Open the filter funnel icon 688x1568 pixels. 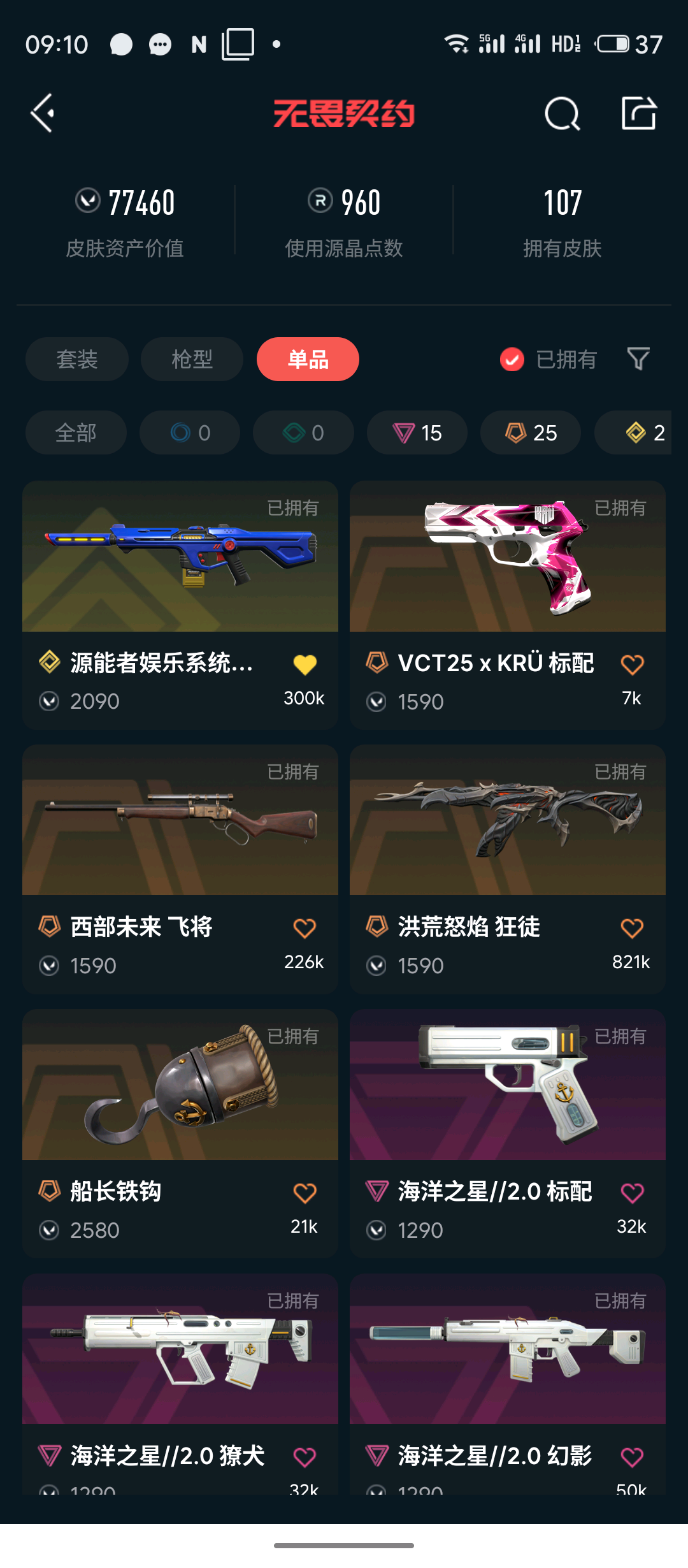(x=638, y=359)
